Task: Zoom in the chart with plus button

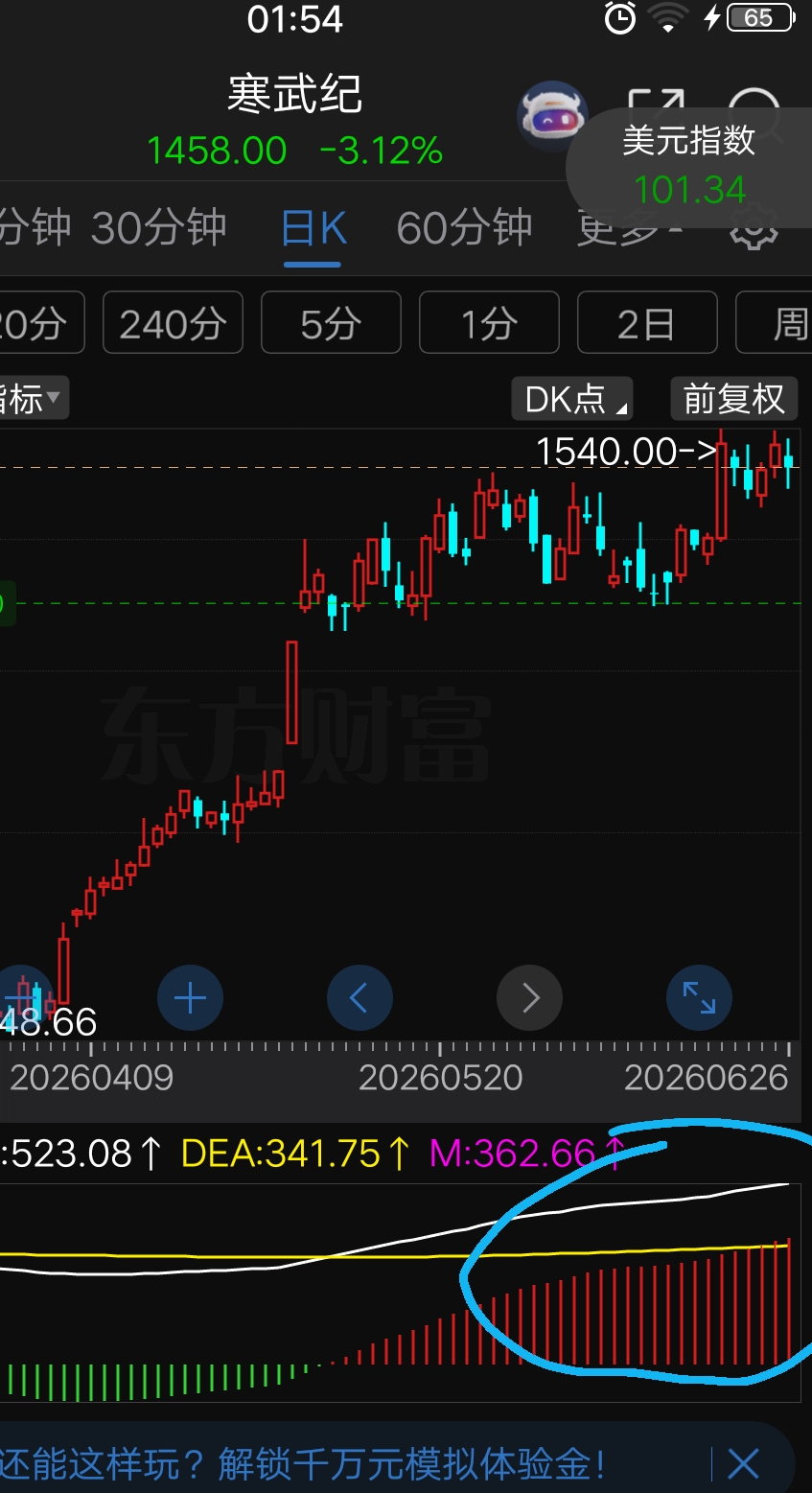Action: point(190,998)
